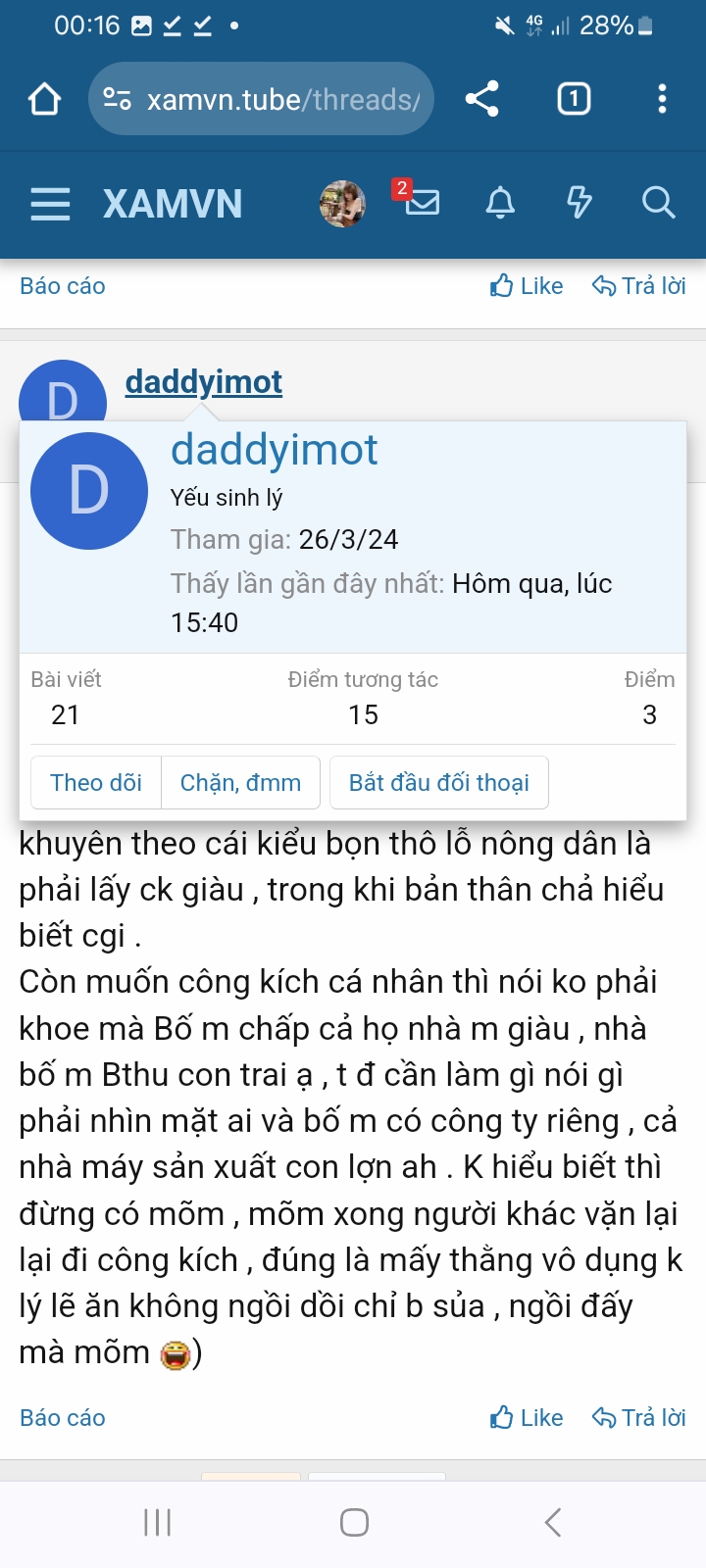Report daddyimot's post via bottom Báo cáo
The image size is (706, 1568).
coord(63,1417)
